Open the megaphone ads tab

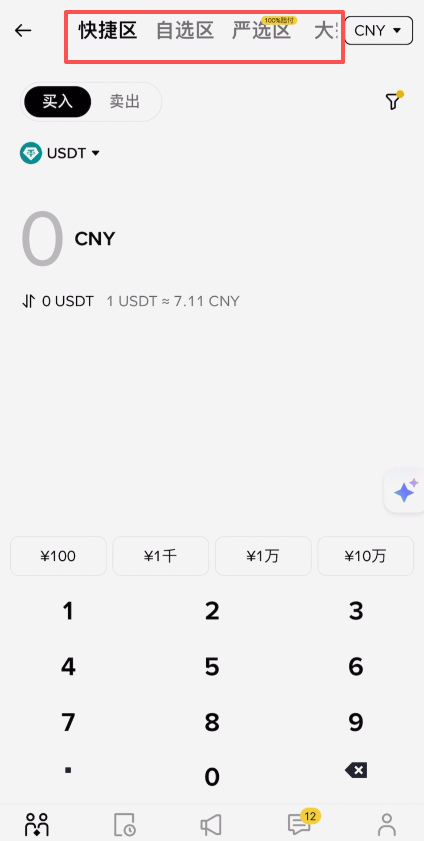point(211,824)
